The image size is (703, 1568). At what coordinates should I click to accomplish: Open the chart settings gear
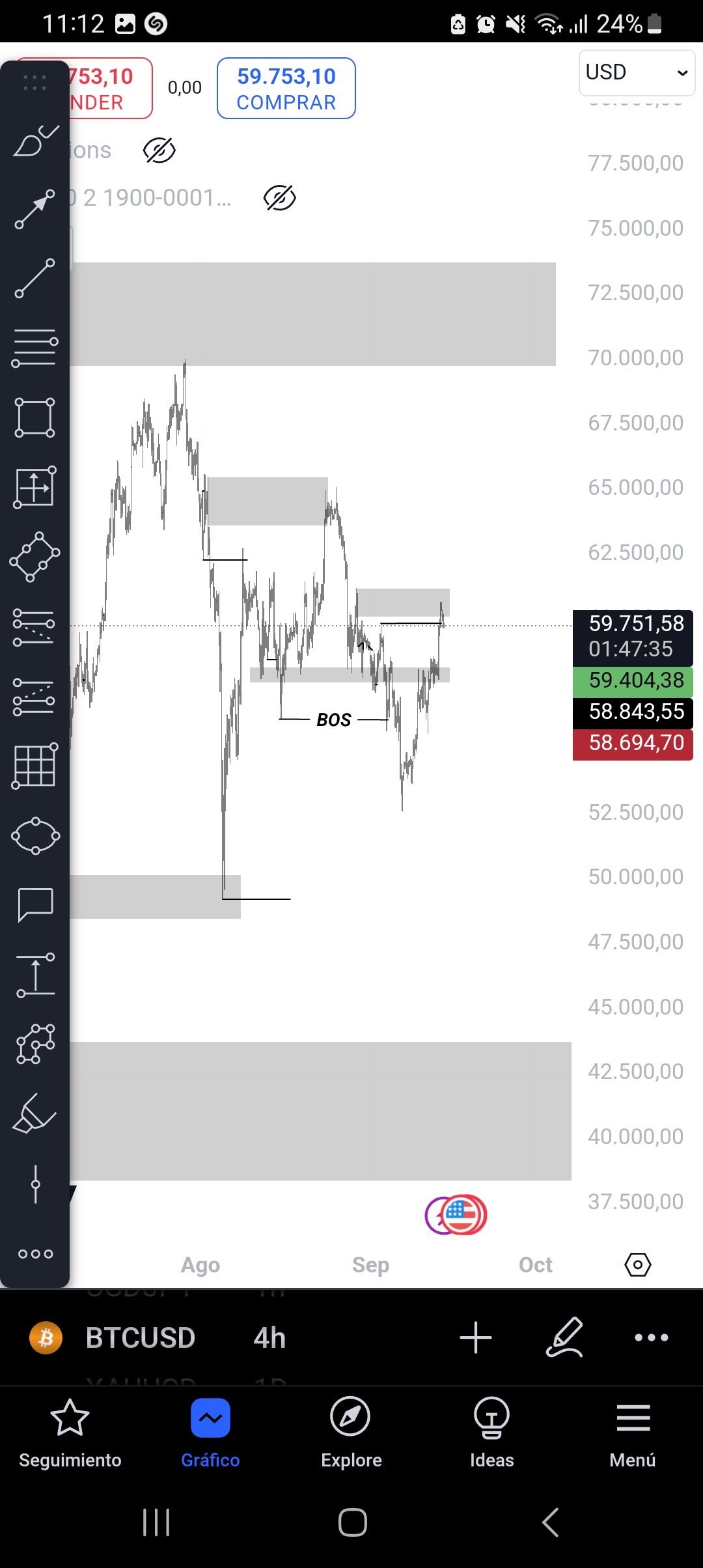pos(638,1264)
